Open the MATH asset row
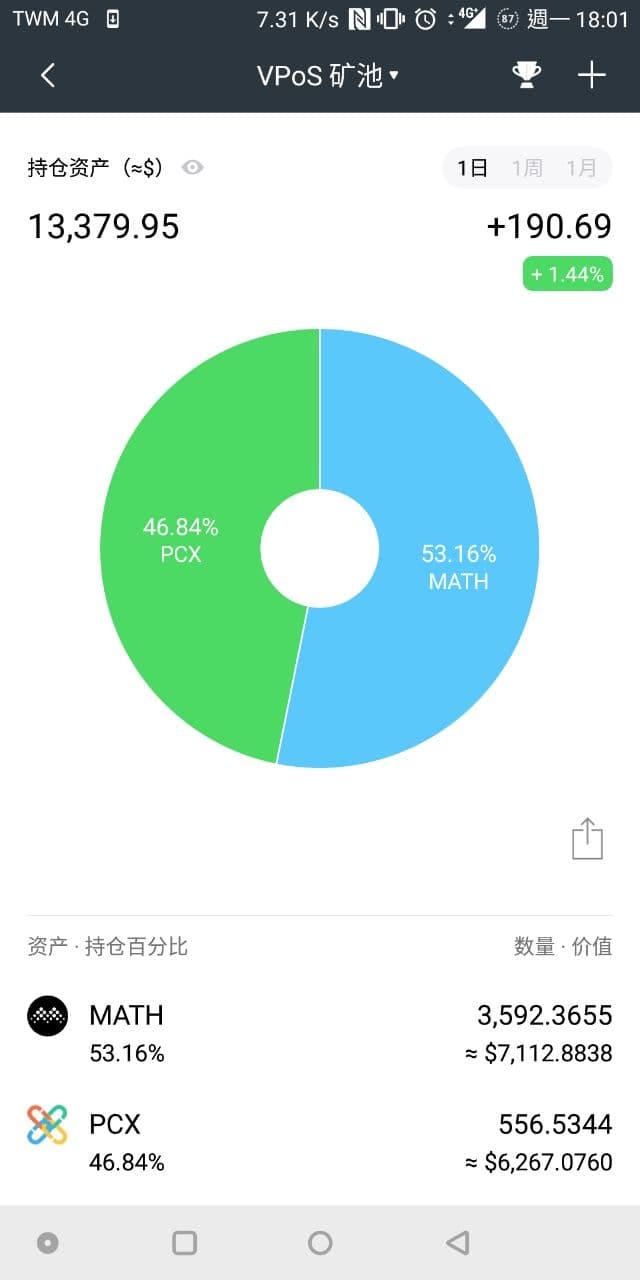640x1280 pixels. (320, 1033)
